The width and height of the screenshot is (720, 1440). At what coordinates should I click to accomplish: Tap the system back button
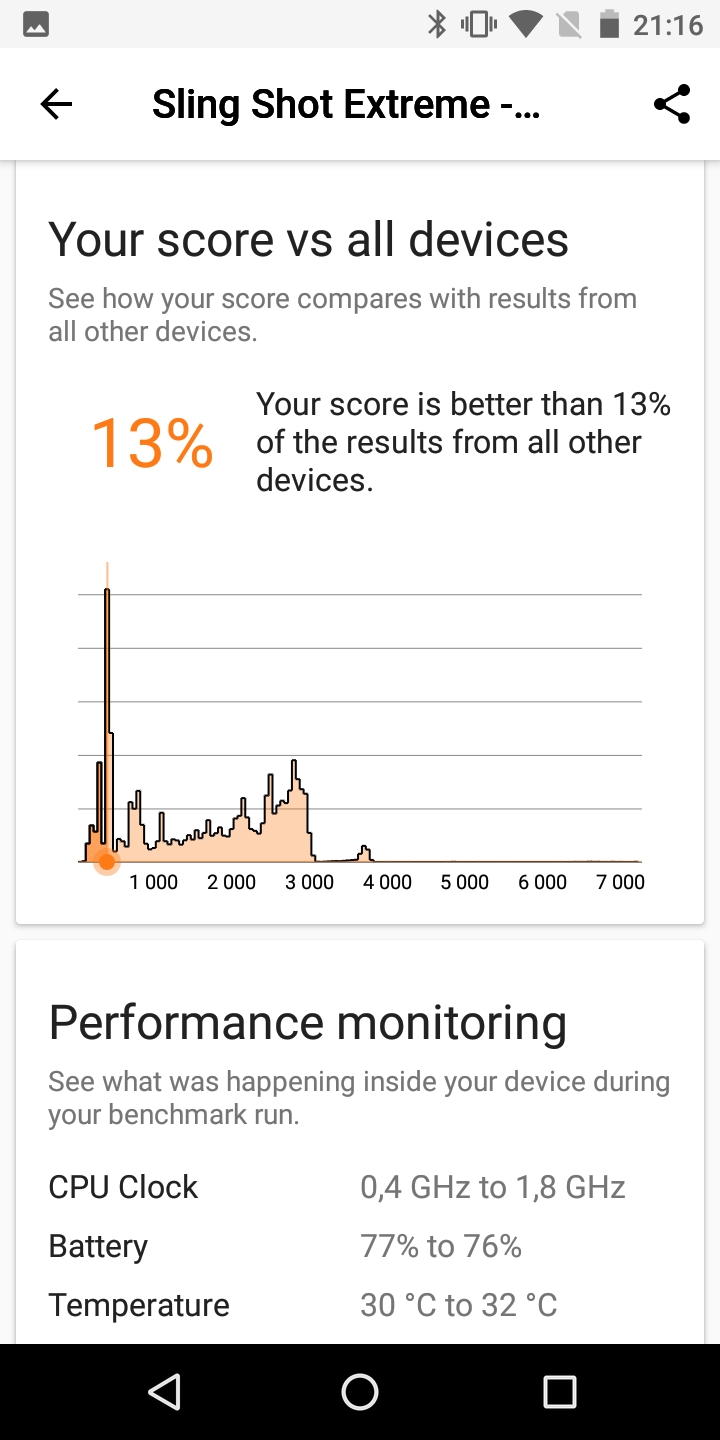click(x=163, y=1391)
